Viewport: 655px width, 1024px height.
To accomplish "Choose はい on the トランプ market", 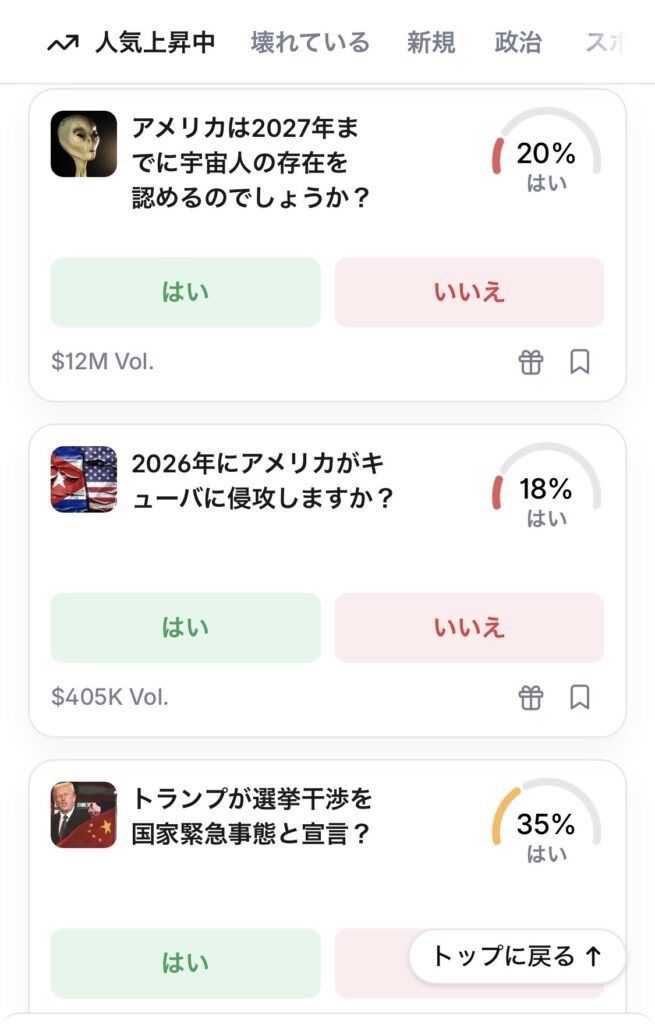I will point(185,963).
